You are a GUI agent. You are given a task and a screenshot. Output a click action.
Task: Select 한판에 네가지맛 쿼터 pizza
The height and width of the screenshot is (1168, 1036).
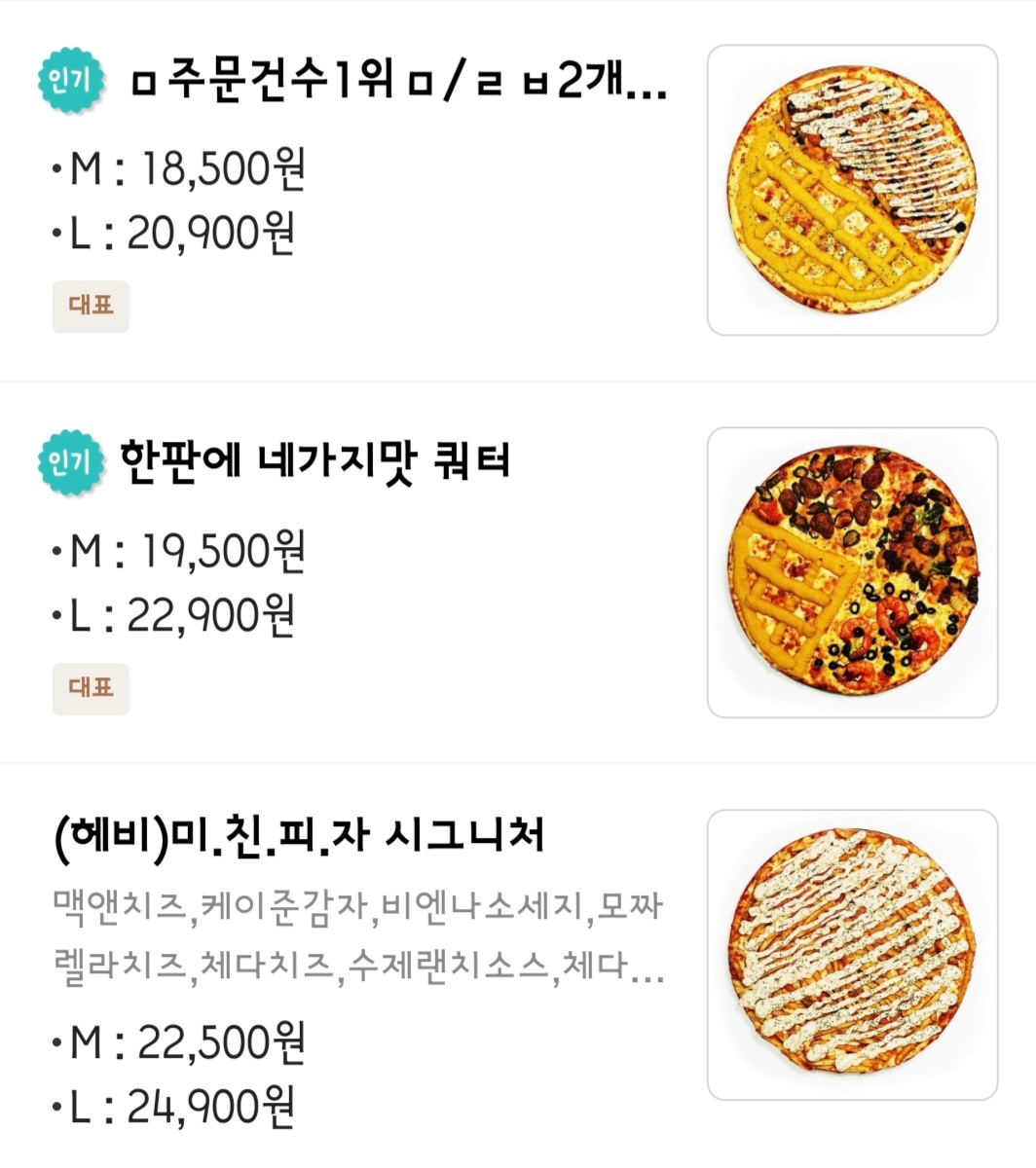314,460
